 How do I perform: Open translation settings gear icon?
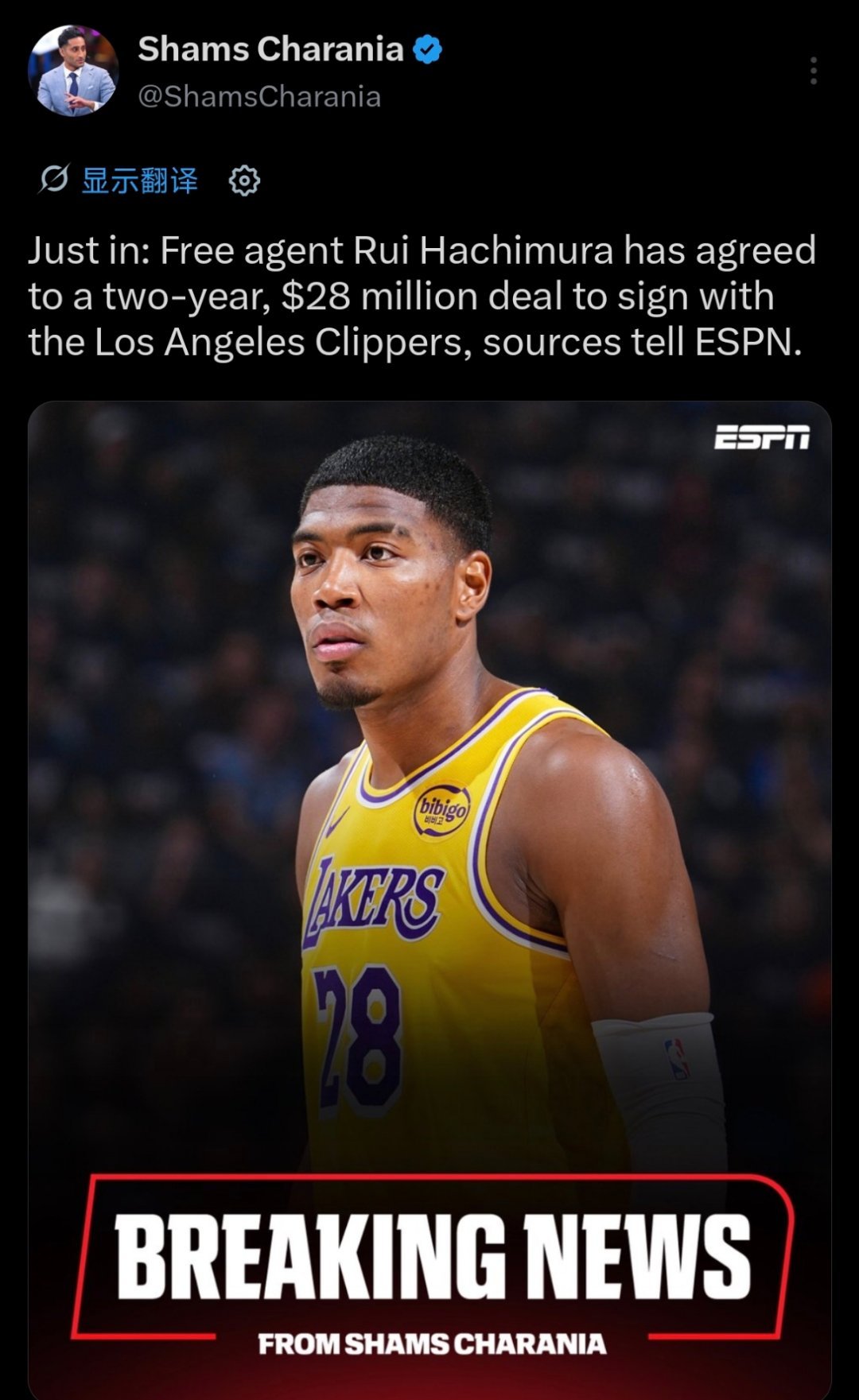[x=244, y=181]
